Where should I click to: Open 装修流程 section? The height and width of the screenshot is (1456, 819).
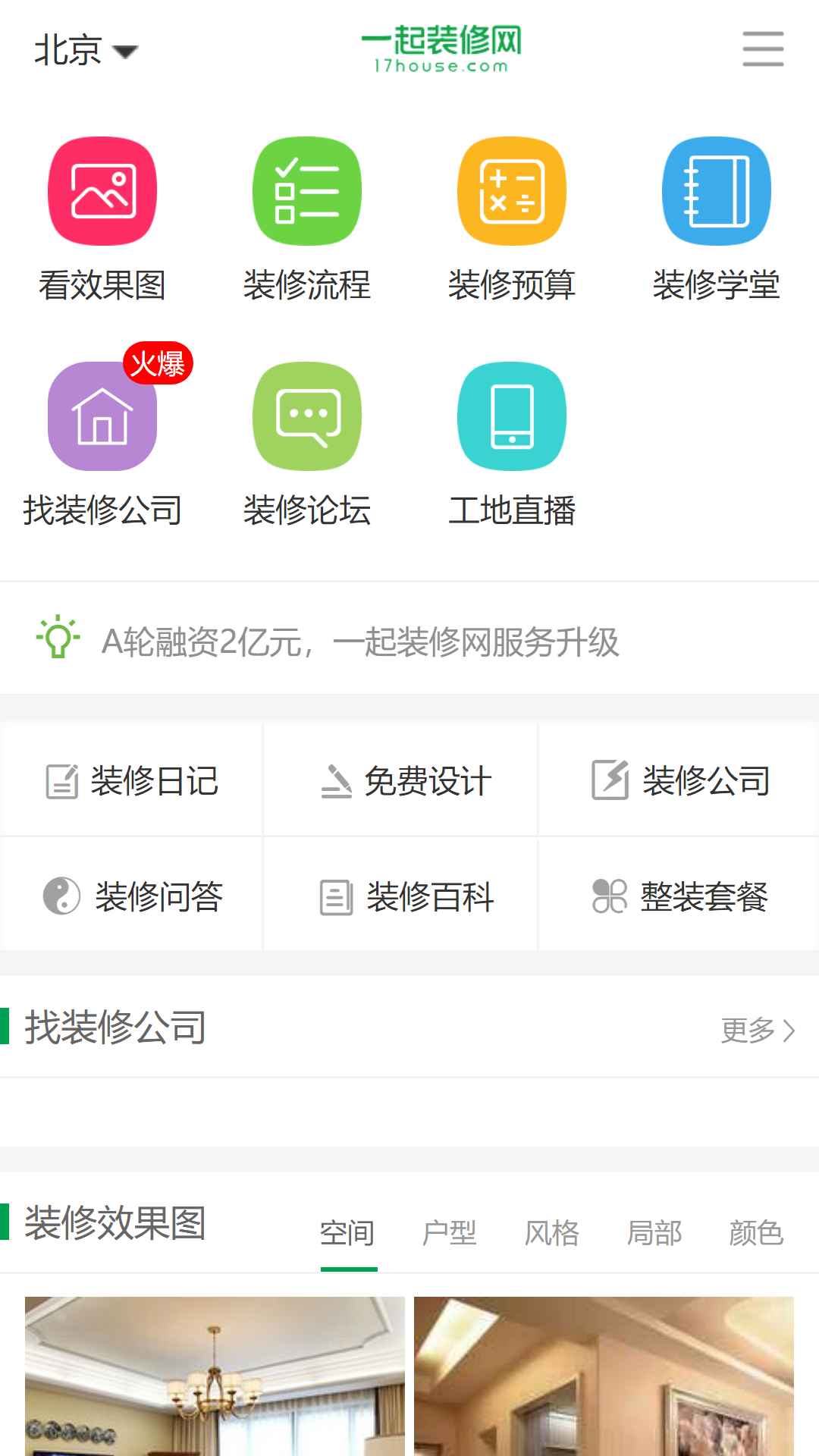coord(307,191)
